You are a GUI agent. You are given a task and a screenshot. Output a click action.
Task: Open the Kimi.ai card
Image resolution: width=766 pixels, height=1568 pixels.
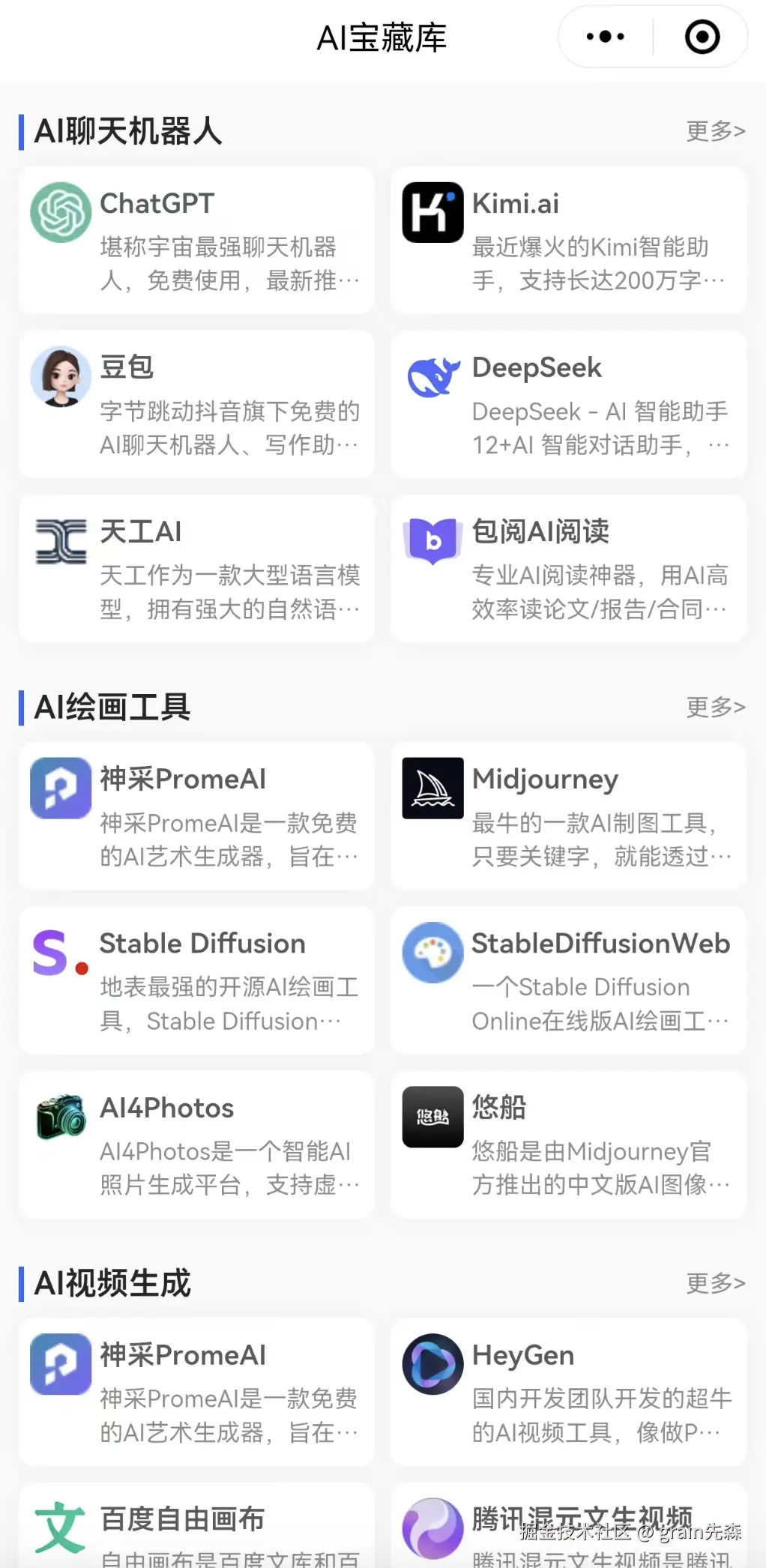(x=568, y=240)
